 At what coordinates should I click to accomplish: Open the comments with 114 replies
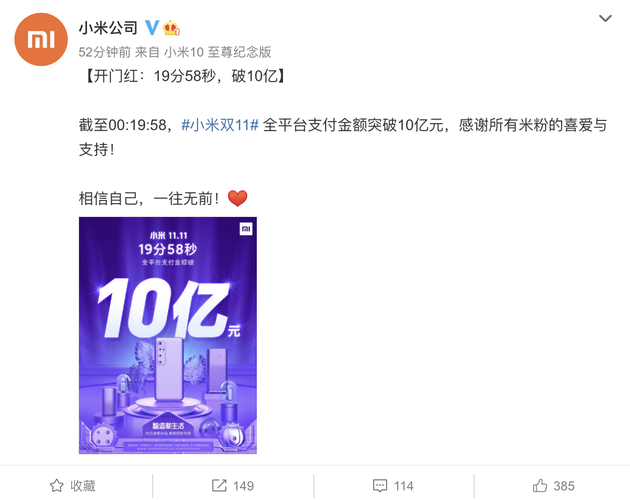[392, 486]
